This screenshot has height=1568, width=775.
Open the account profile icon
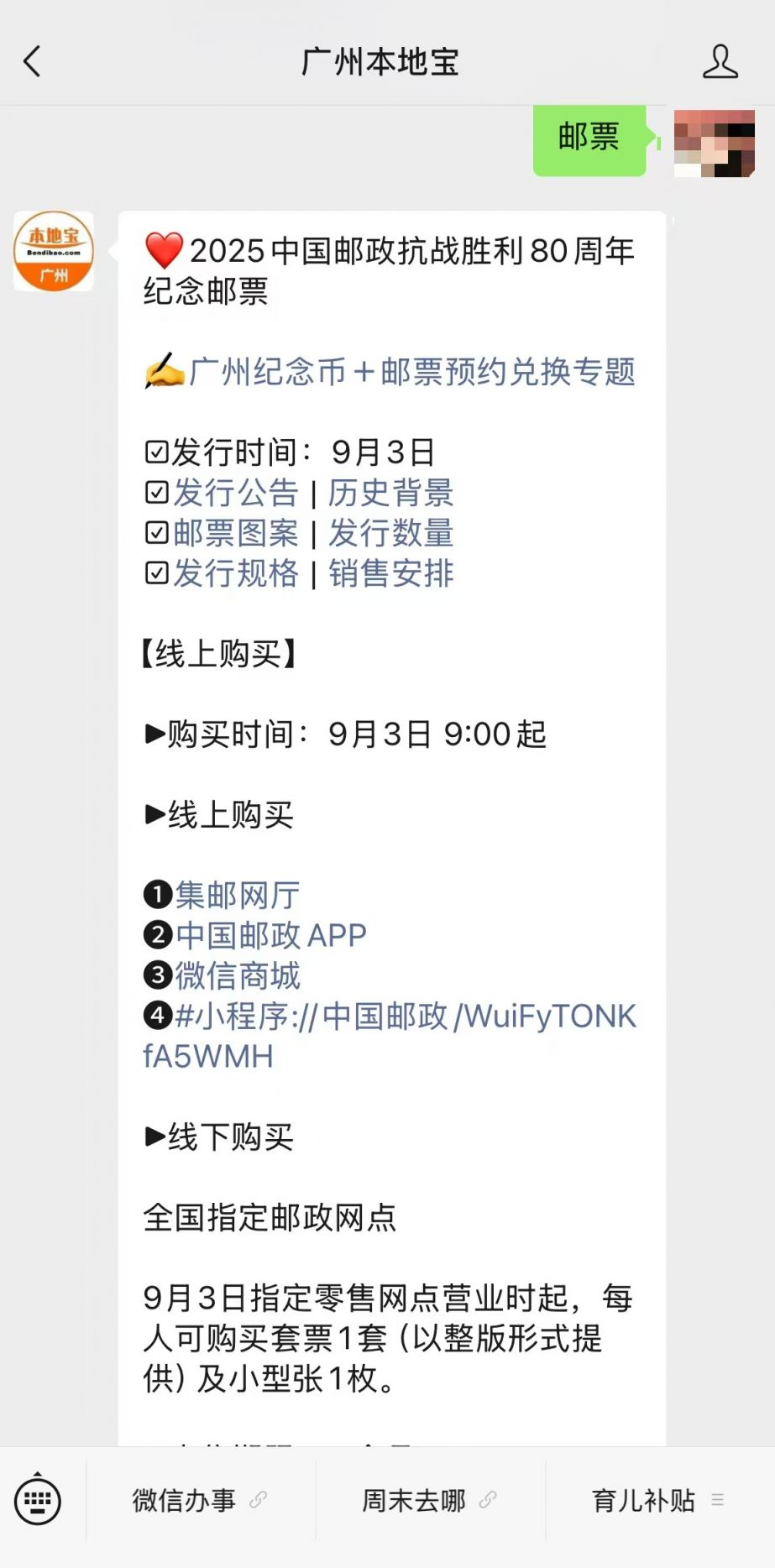720,62
